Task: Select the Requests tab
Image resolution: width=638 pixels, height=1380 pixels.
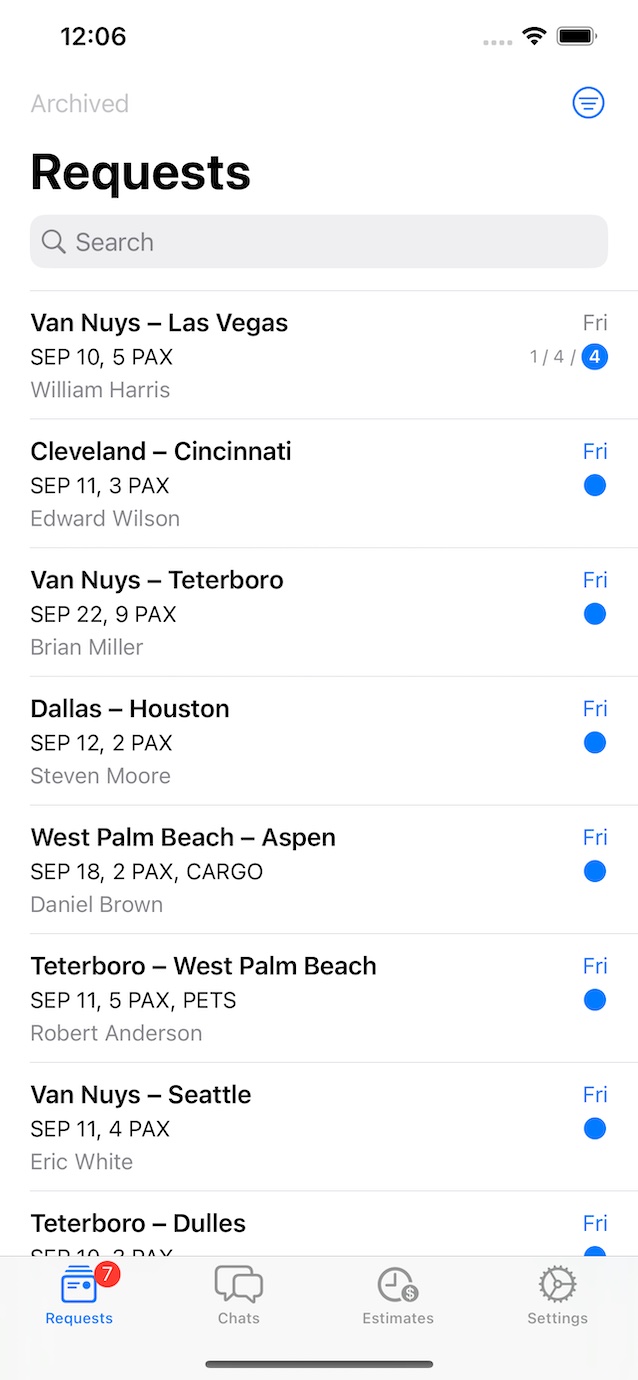Action: (80, 1296)
